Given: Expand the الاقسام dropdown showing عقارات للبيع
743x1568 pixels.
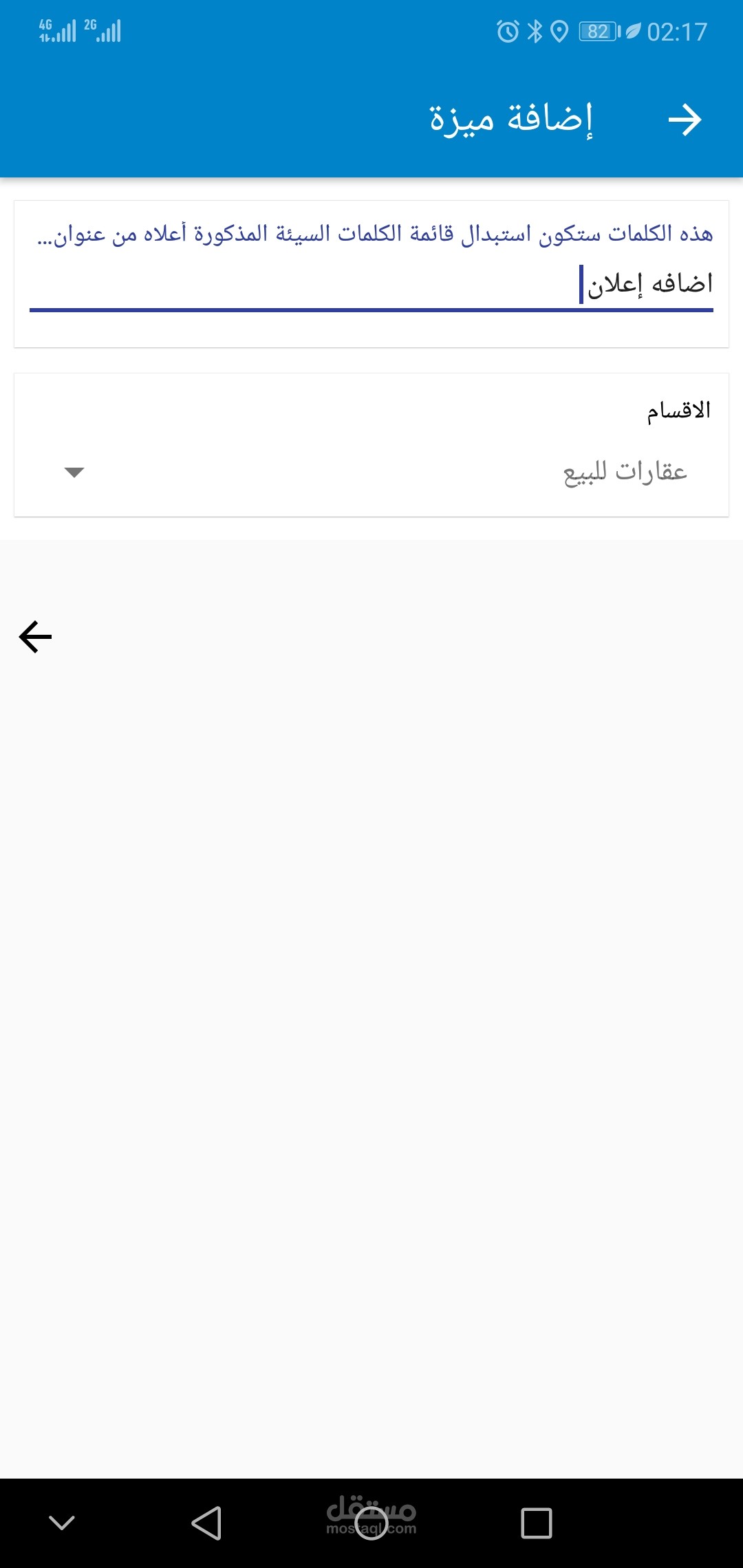Looking at the screenshot, I should coord(371,472).
